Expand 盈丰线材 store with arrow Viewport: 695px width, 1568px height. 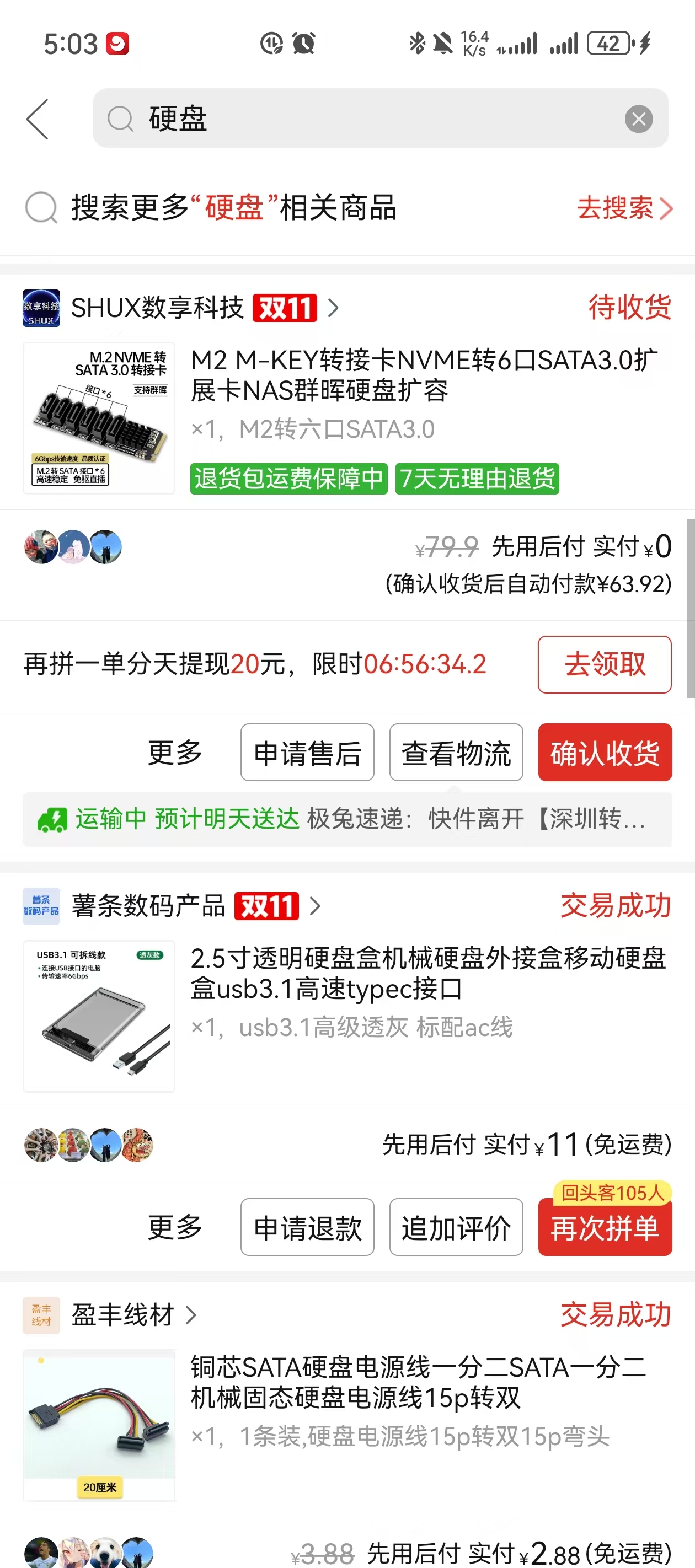192,1315
